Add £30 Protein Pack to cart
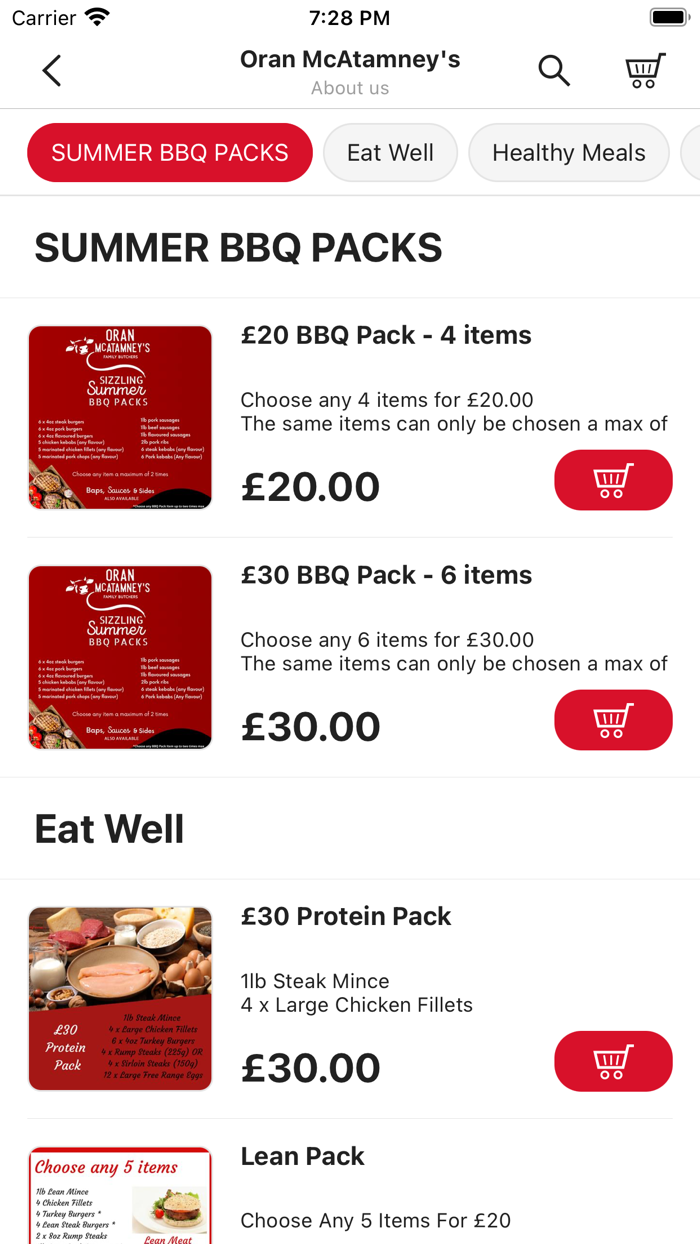 (613, 1061)
